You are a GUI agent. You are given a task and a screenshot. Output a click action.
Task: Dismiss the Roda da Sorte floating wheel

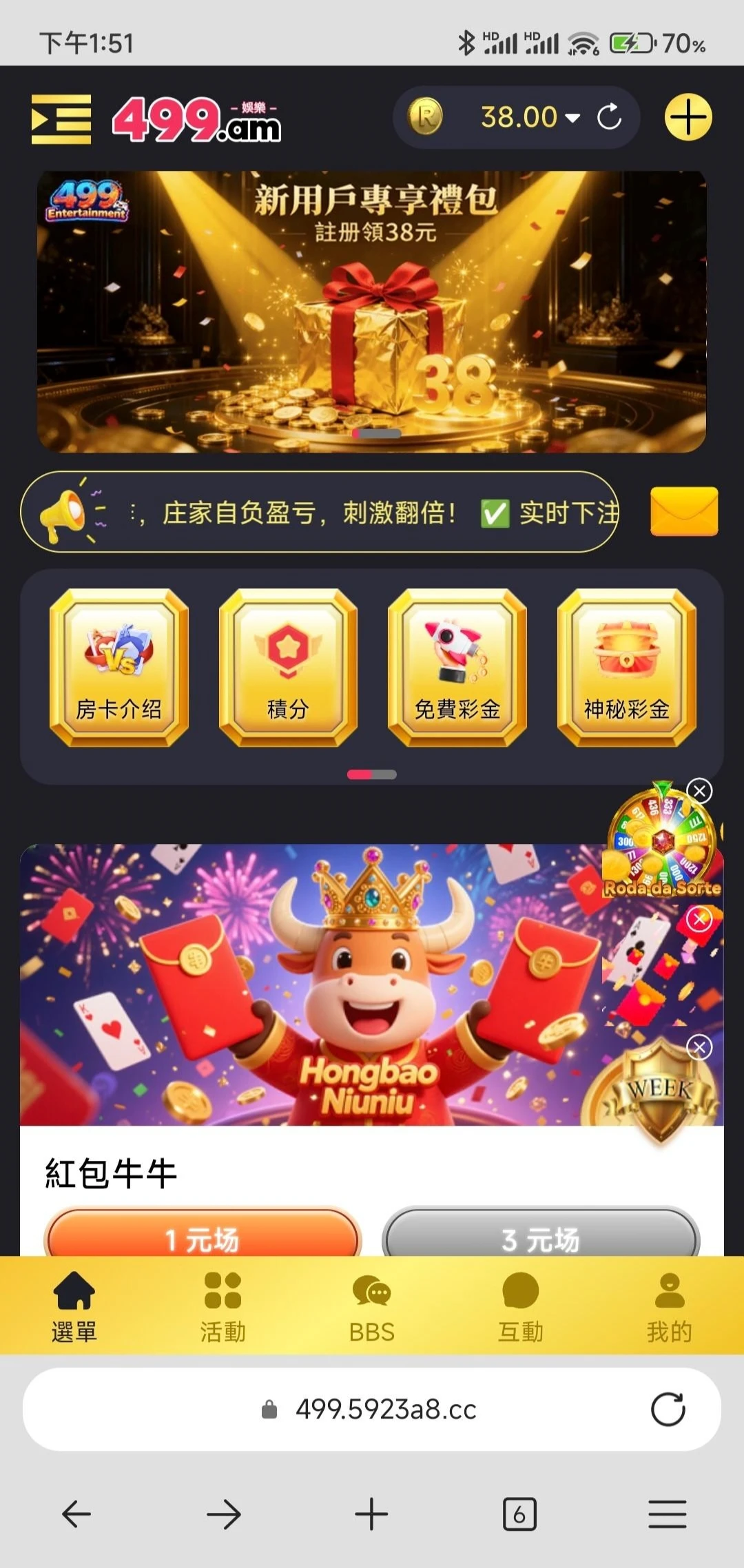[x=700, y=791]
